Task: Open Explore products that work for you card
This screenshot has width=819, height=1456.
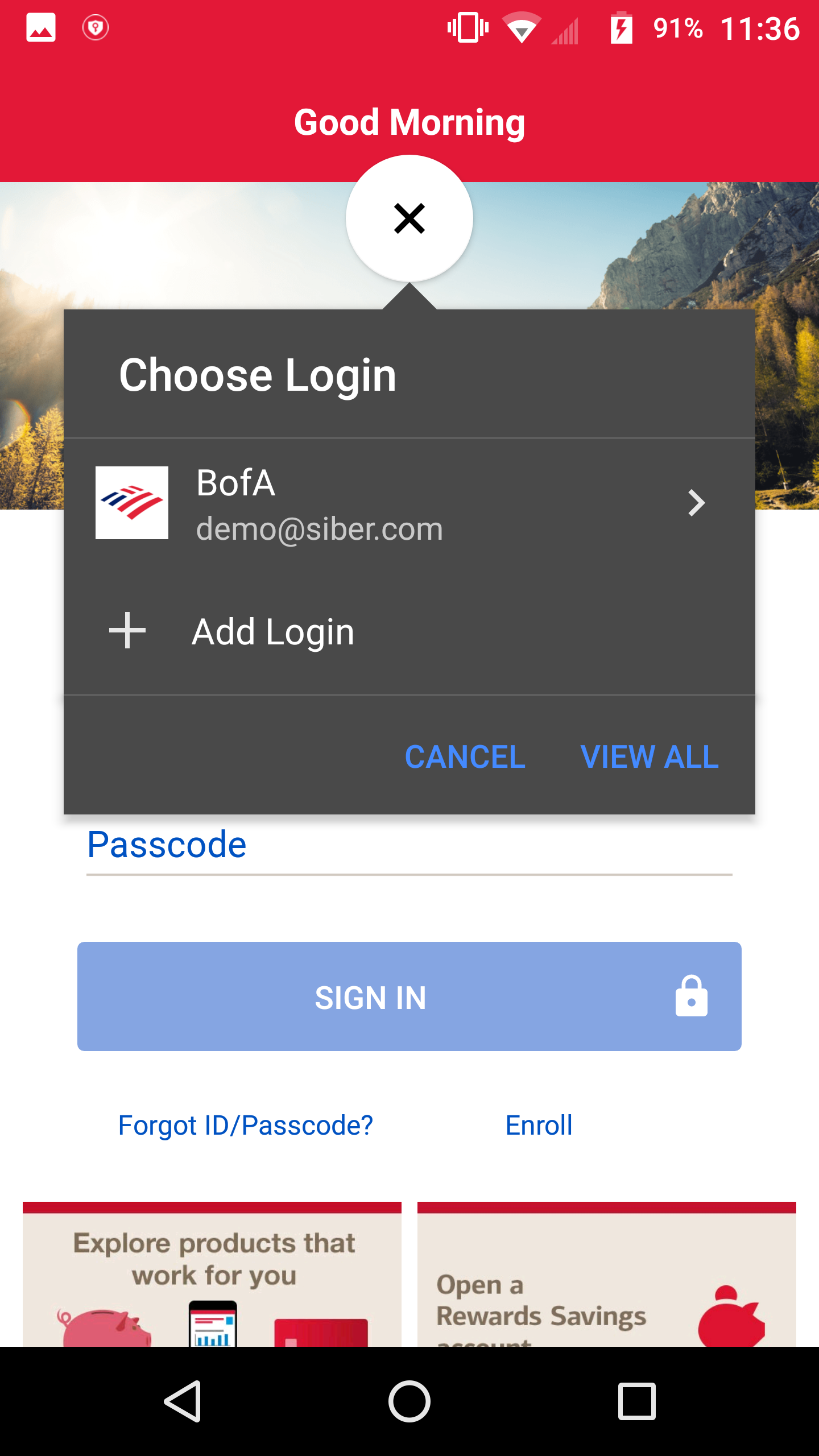Action: [212, 1274]
